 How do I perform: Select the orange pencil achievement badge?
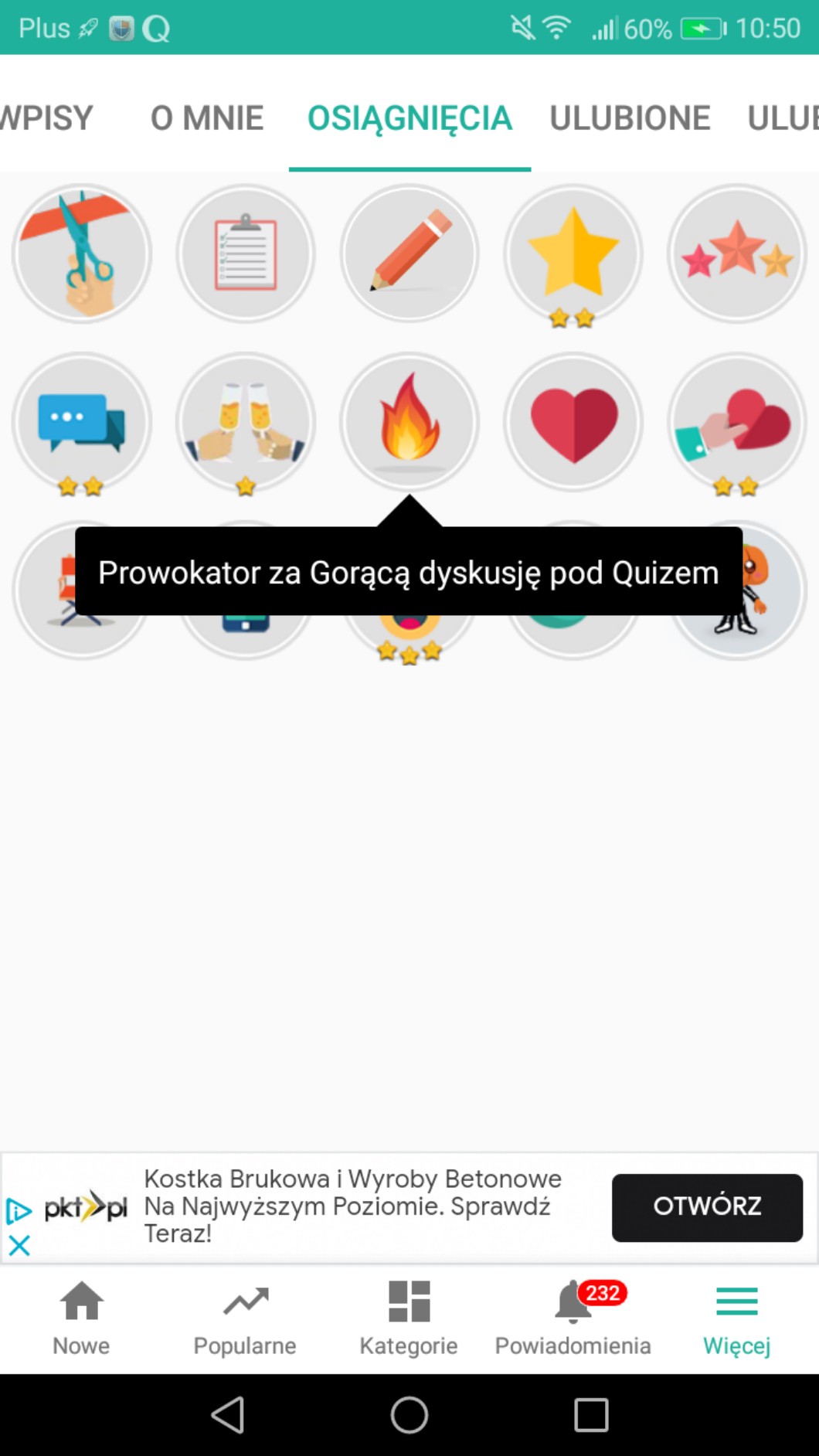pyautogui.click(x=409, y=253)
